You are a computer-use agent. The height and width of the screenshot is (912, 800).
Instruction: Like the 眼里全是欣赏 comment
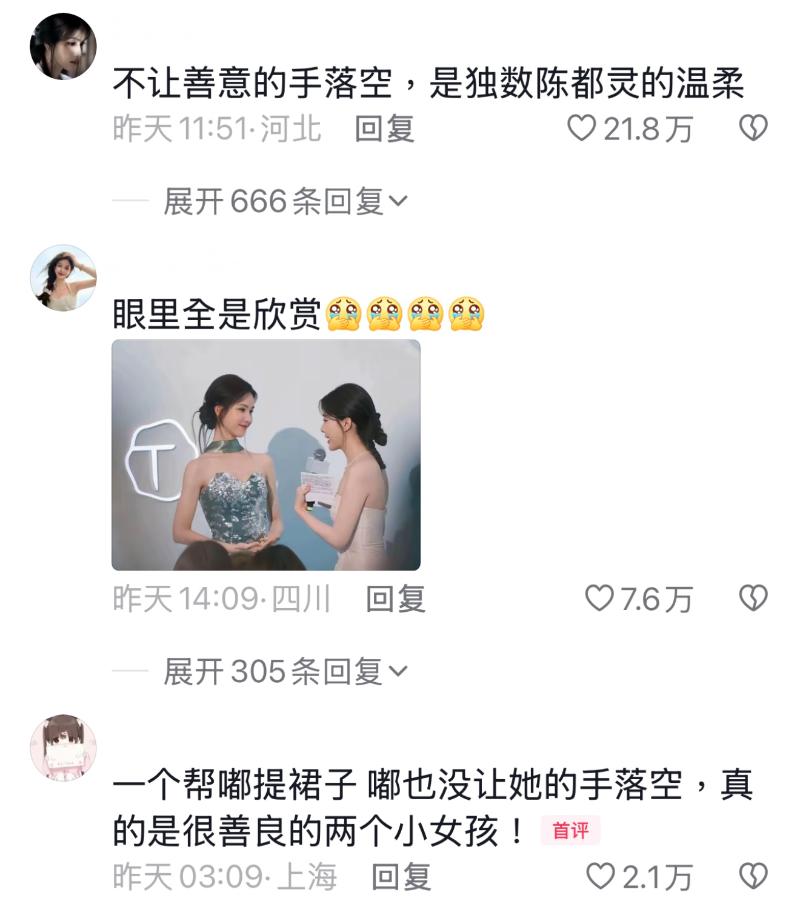click(x=598, y=599)
